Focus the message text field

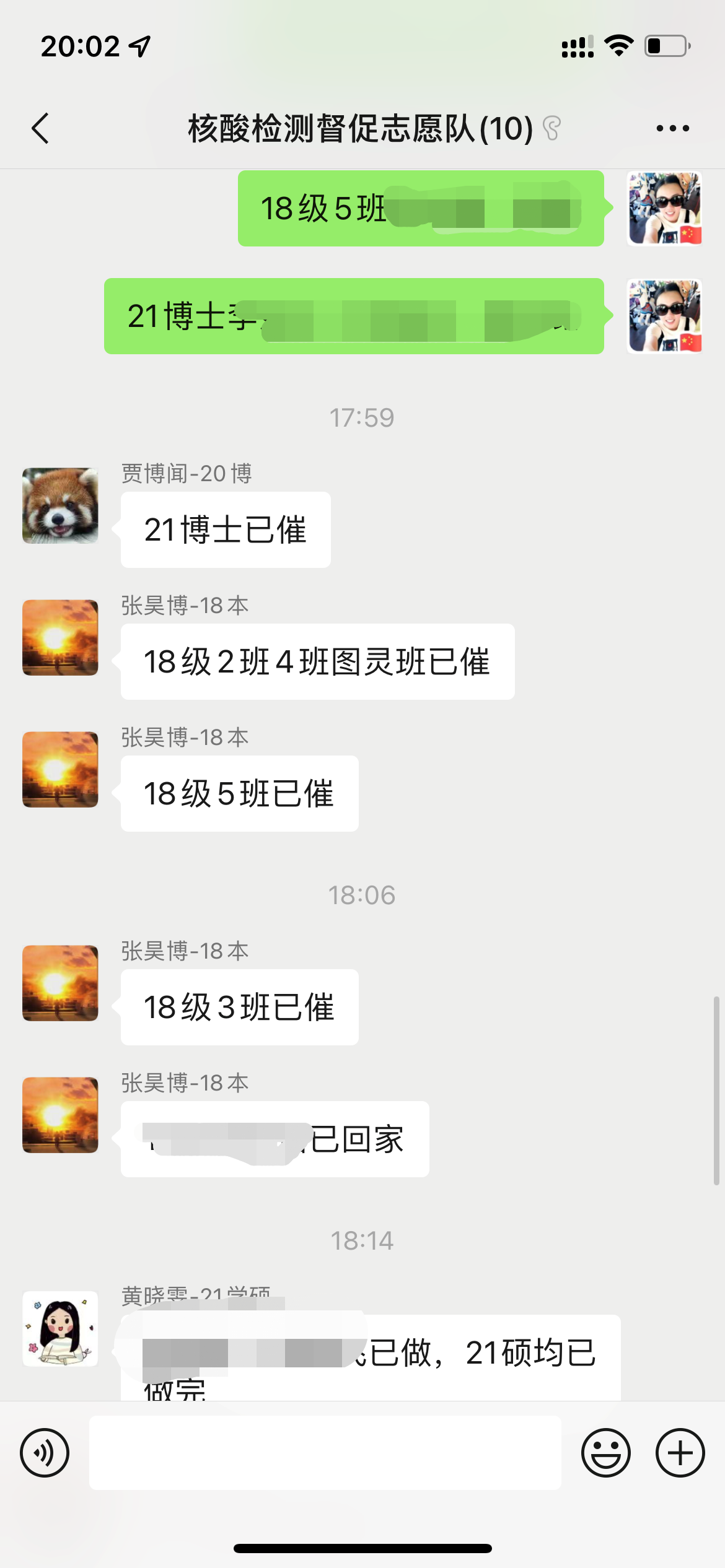(325, 1453)
